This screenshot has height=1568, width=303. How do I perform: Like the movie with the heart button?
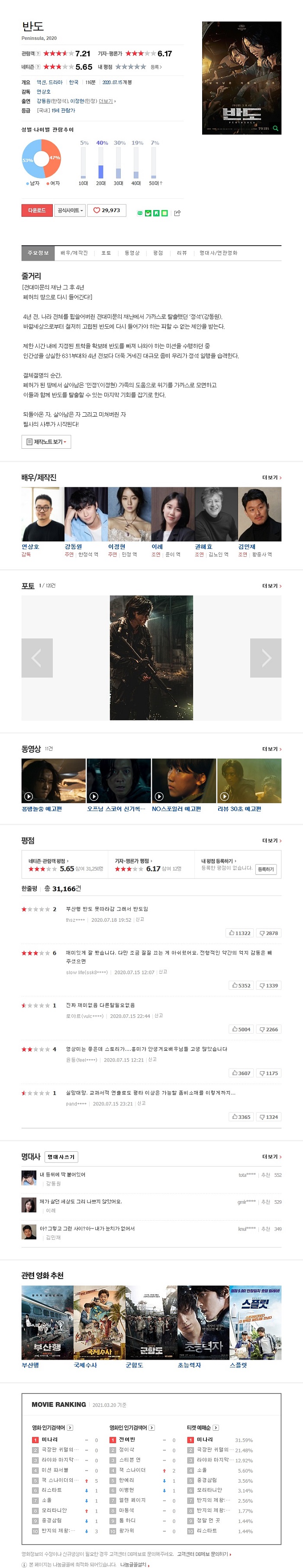(106, 210)
